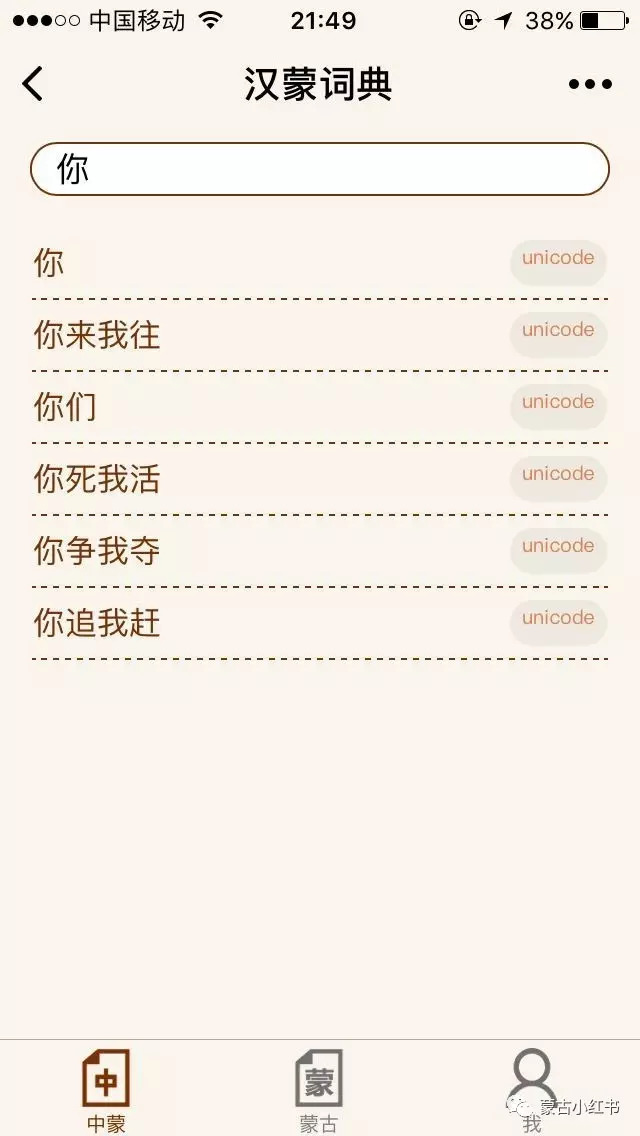Viewport: 640px width, 1136px height.
Task: Tap the unicode button beside 你争我夺
Action: tap(558, 547)
